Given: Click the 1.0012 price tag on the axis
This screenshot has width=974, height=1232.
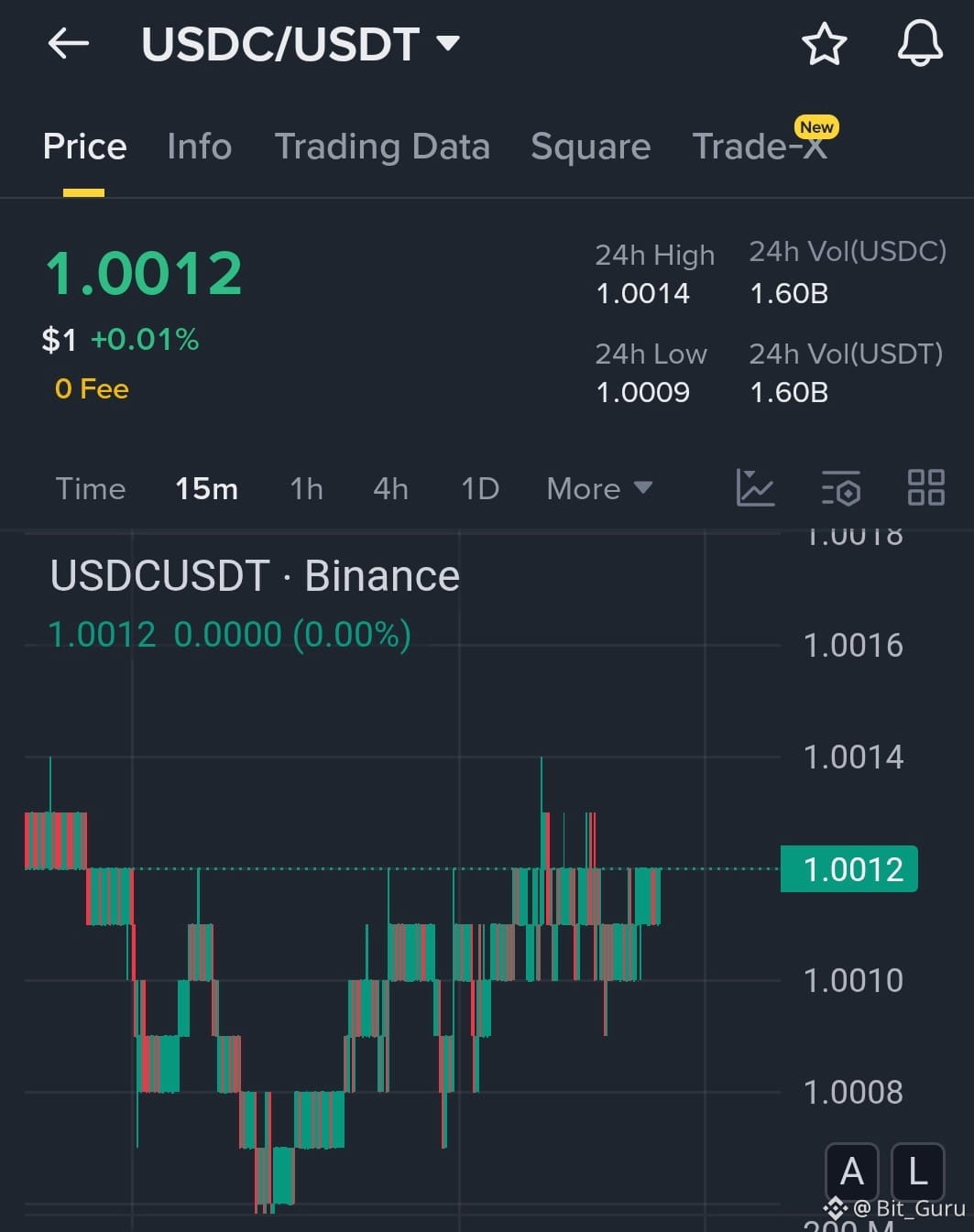Looking at the screenshot, I should [x=848, y=868].
